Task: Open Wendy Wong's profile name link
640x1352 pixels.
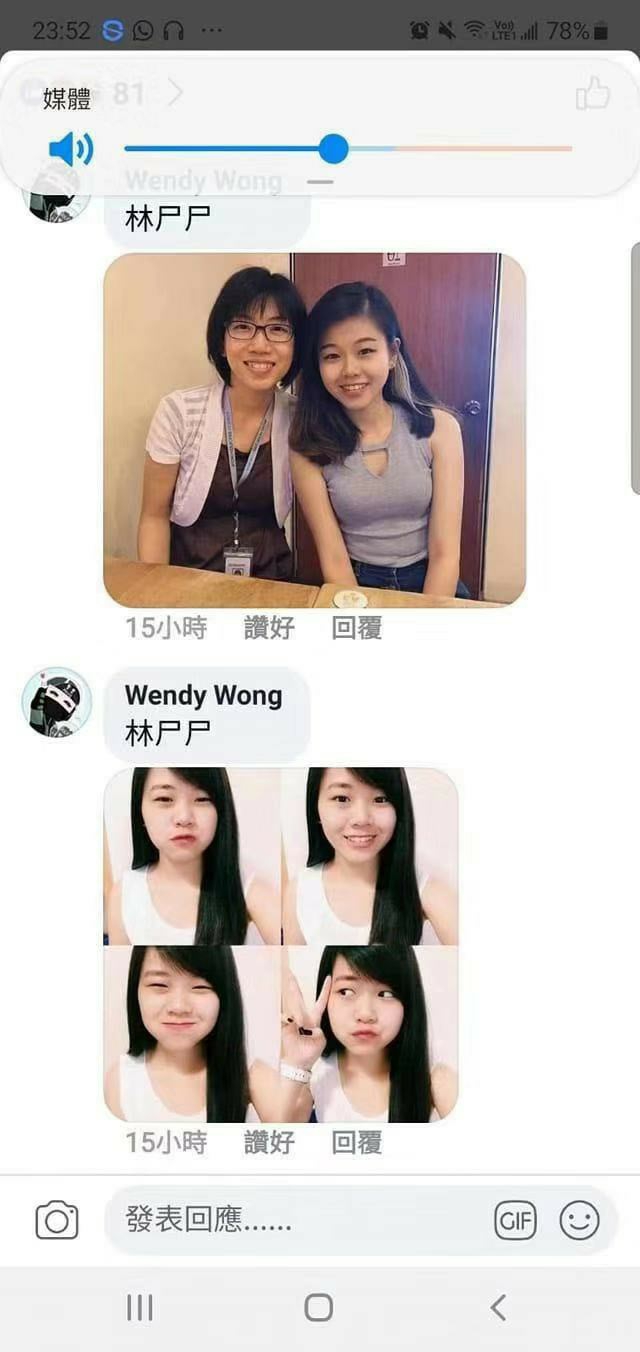Action: [203, 695]
